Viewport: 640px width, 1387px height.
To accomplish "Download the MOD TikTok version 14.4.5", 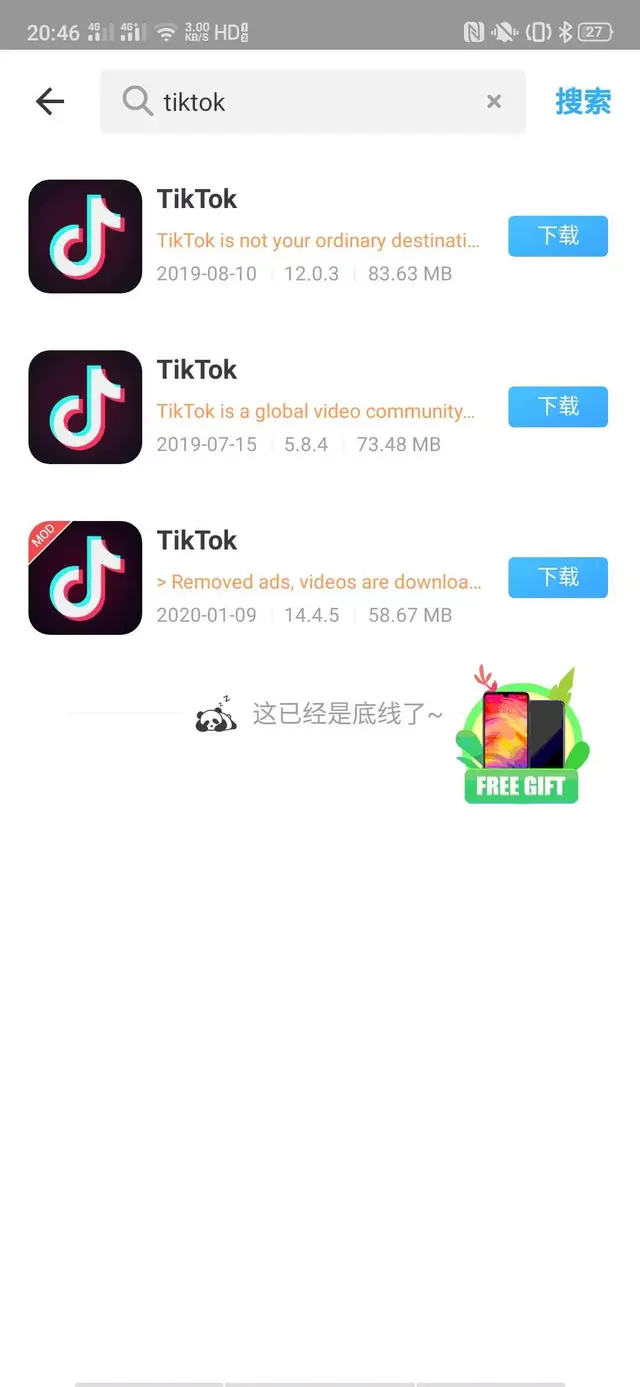I will coord(557,577).
